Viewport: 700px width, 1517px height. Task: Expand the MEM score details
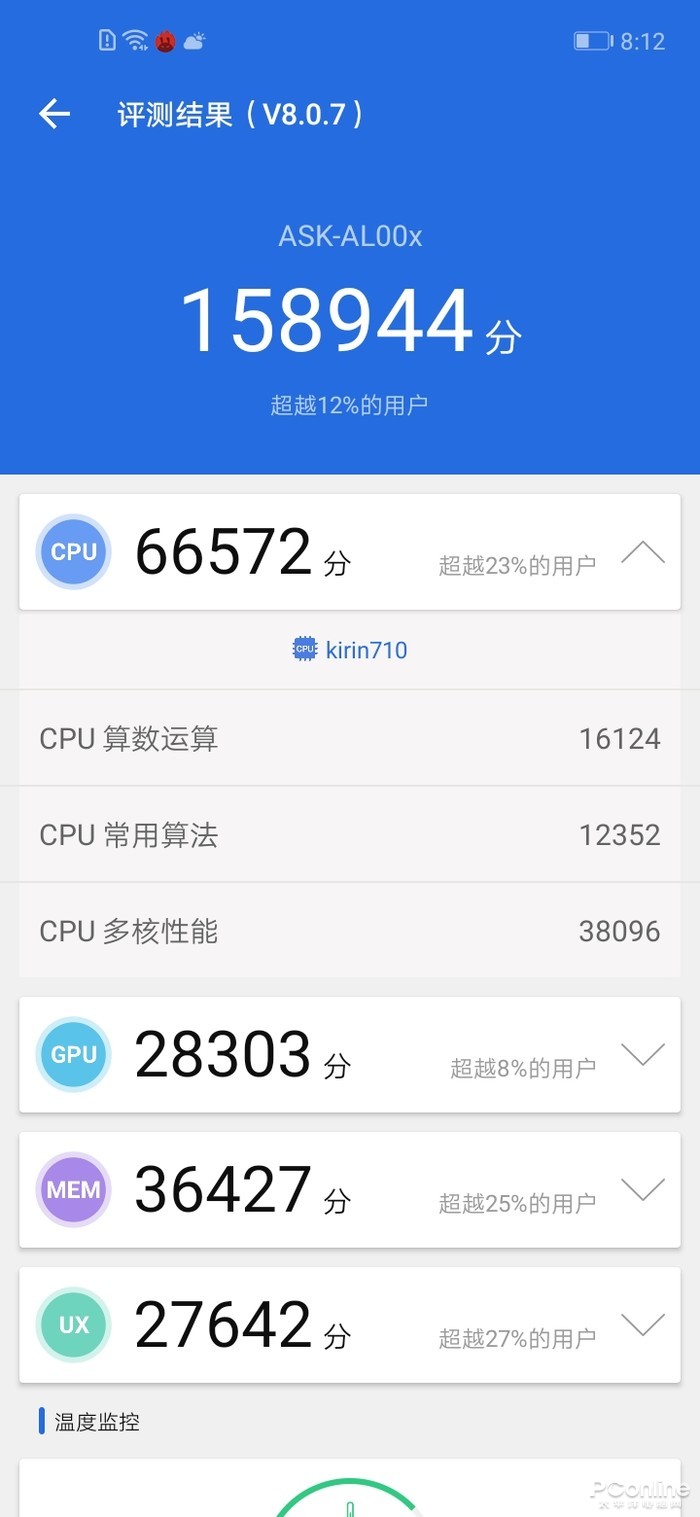[x=642, y=1189]
